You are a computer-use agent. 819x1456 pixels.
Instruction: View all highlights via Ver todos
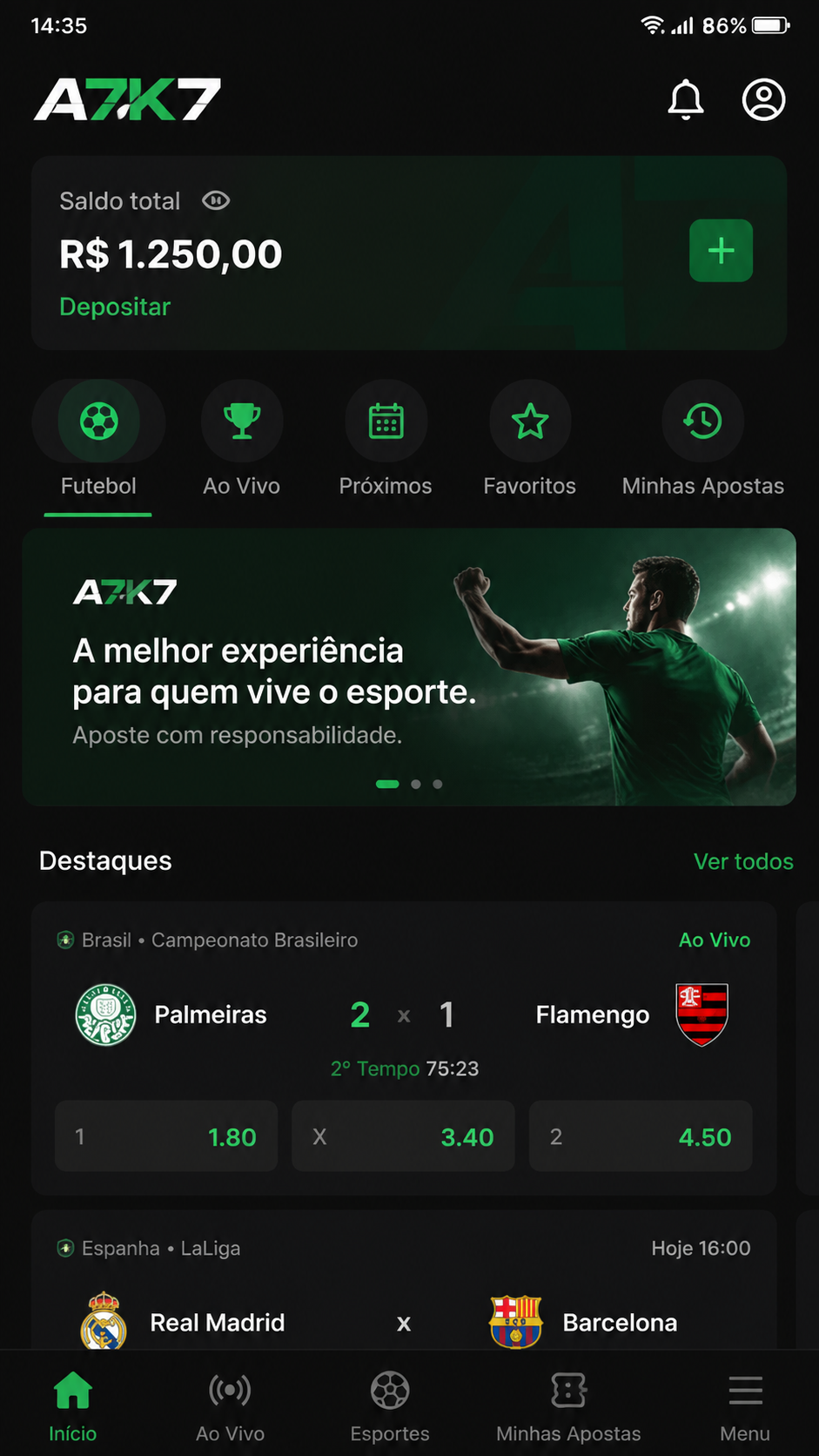(x=743, y=861)
